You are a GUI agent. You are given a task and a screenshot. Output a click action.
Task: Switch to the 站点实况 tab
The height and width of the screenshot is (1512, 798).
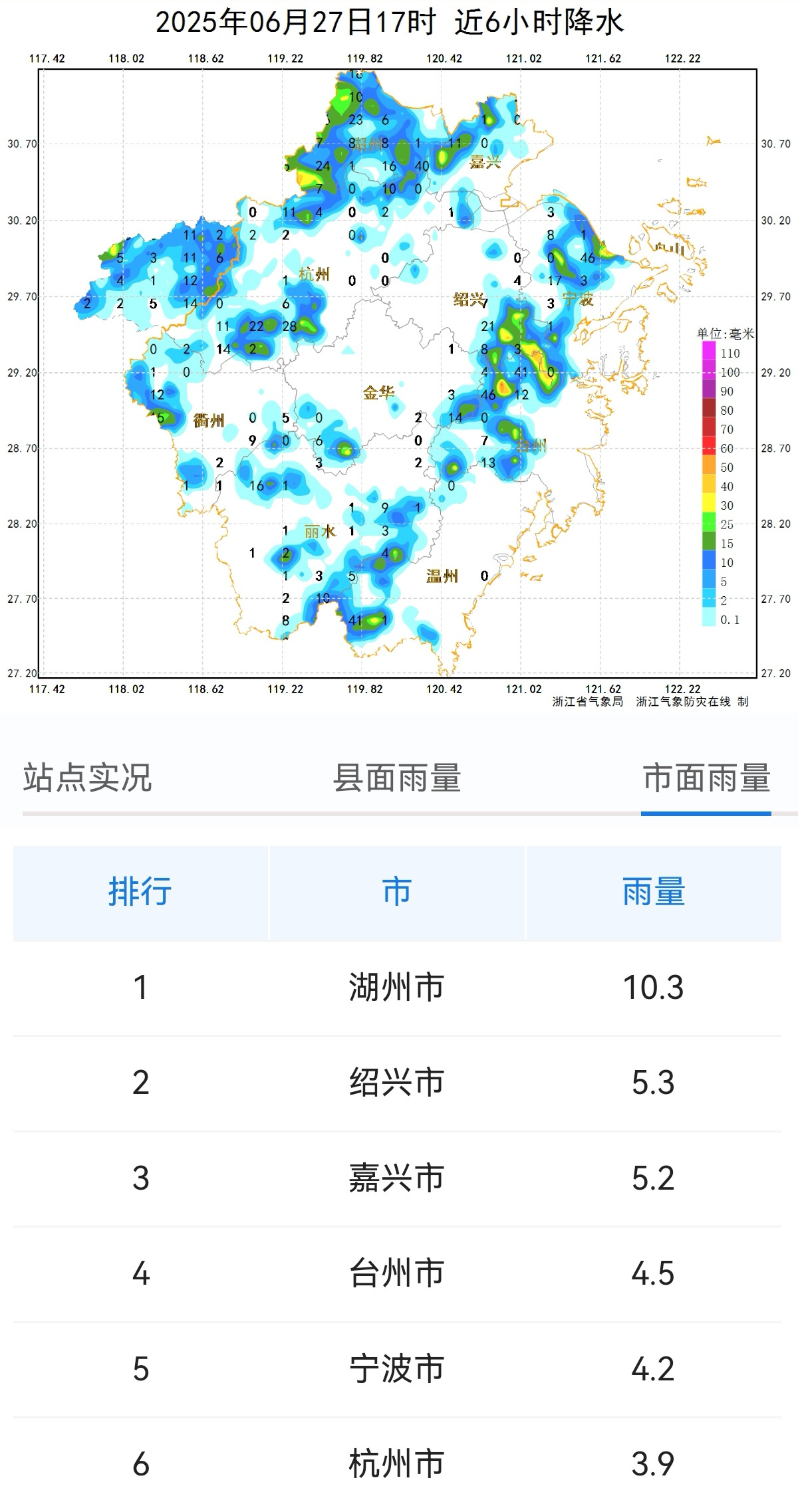pyautogui.click(x=88, y=778)
